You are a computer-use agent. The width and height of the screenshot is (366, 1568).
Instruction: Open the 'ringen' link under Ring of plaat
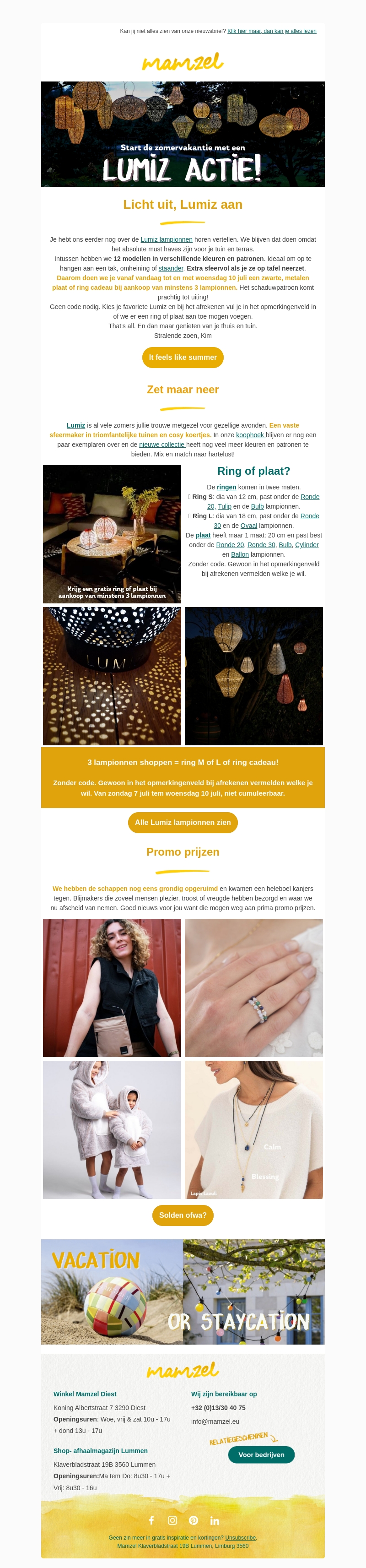(x=226, y=487)
